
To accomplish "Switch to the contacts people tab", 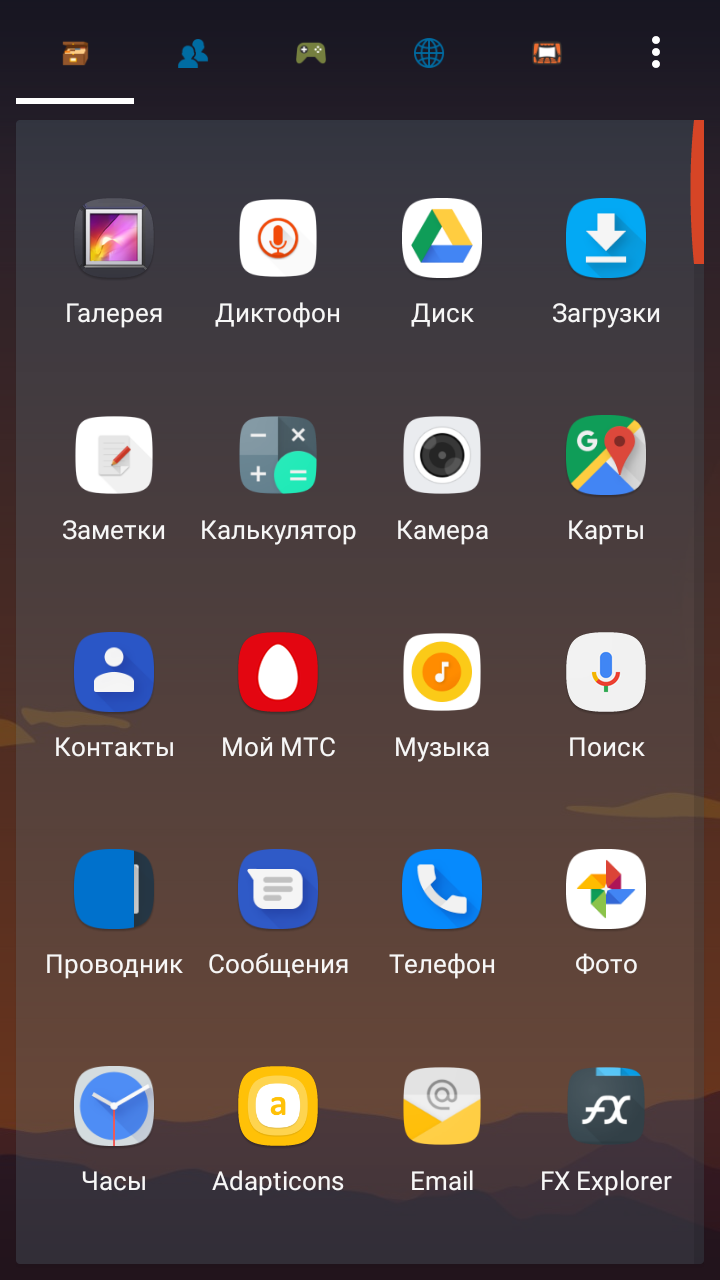I will point(193,53).
